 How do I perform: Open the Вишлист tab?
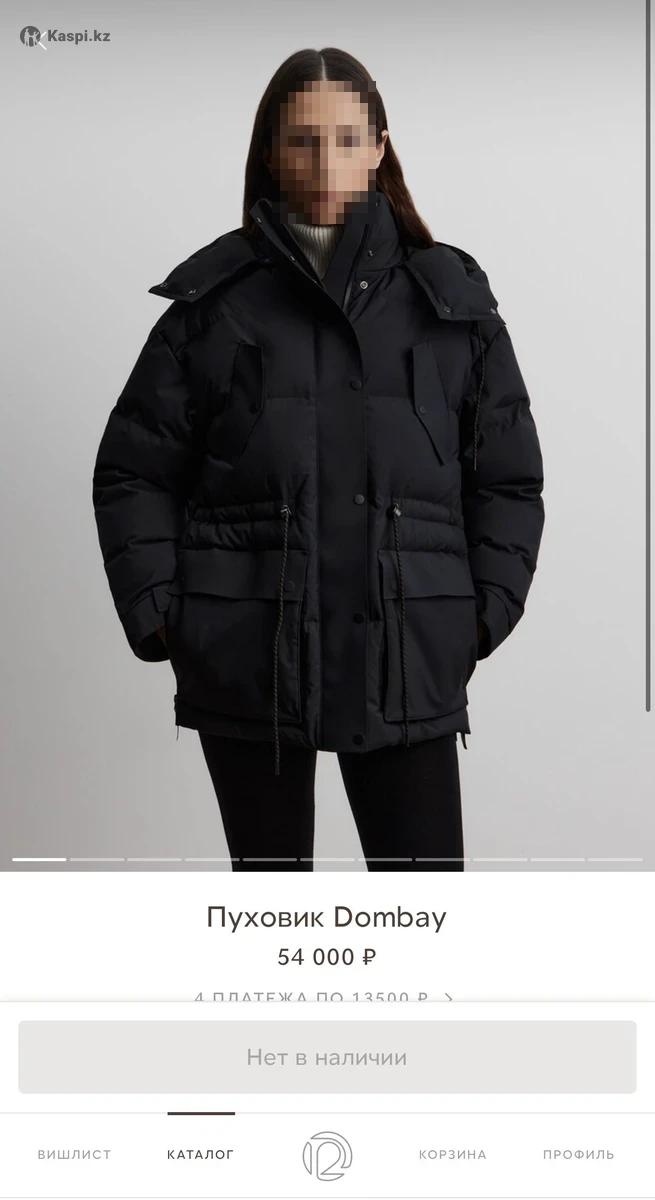[x=74, y=1154]
